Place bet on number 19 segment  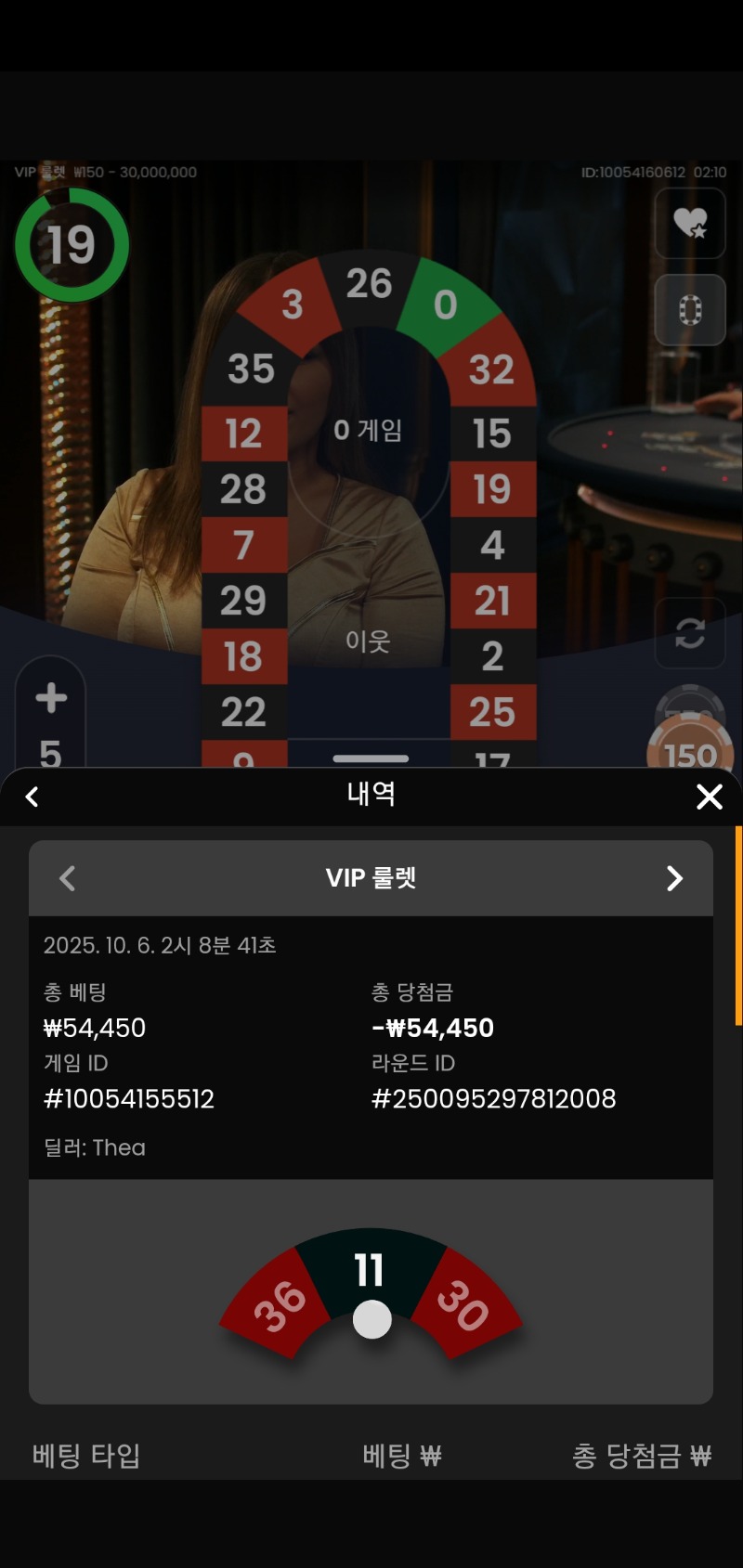(x=492, y=489)
